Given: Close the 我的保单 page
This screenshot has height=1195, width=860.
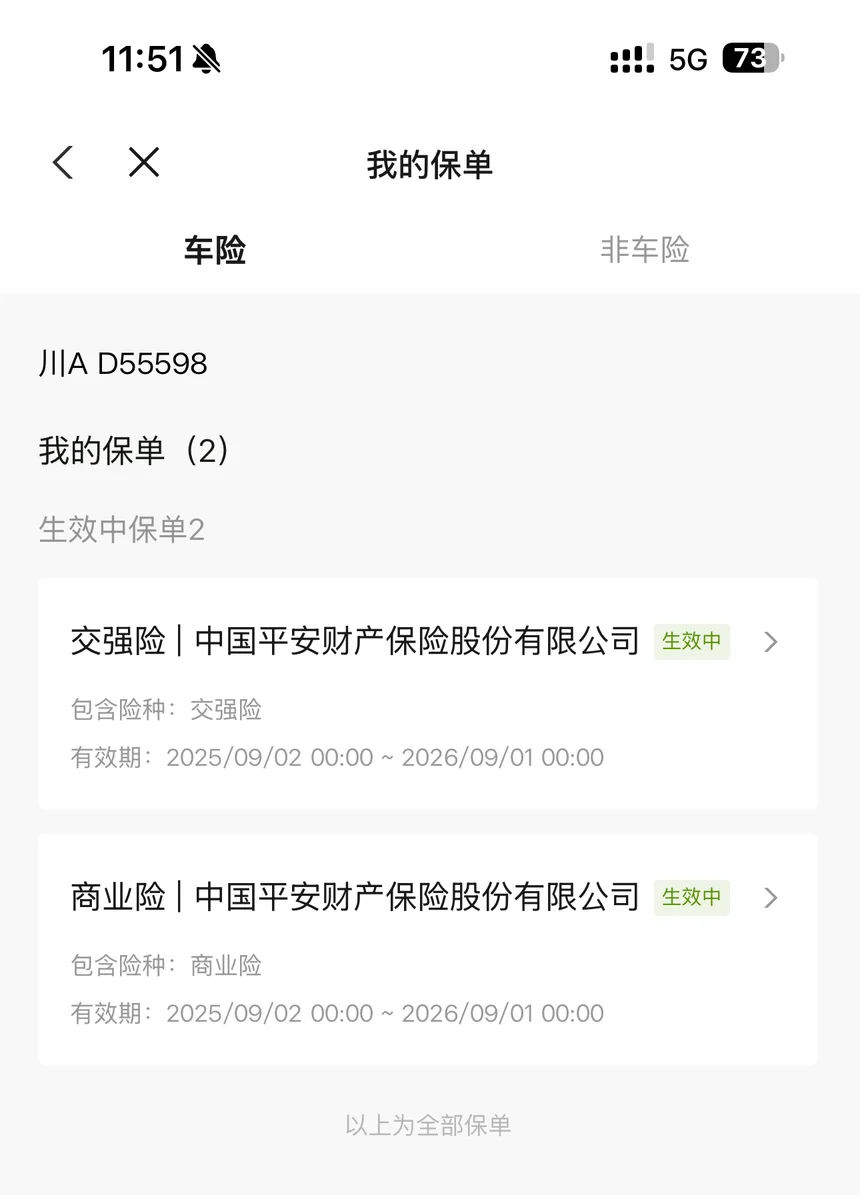Looking at the screenshot, I should (144, 162).
